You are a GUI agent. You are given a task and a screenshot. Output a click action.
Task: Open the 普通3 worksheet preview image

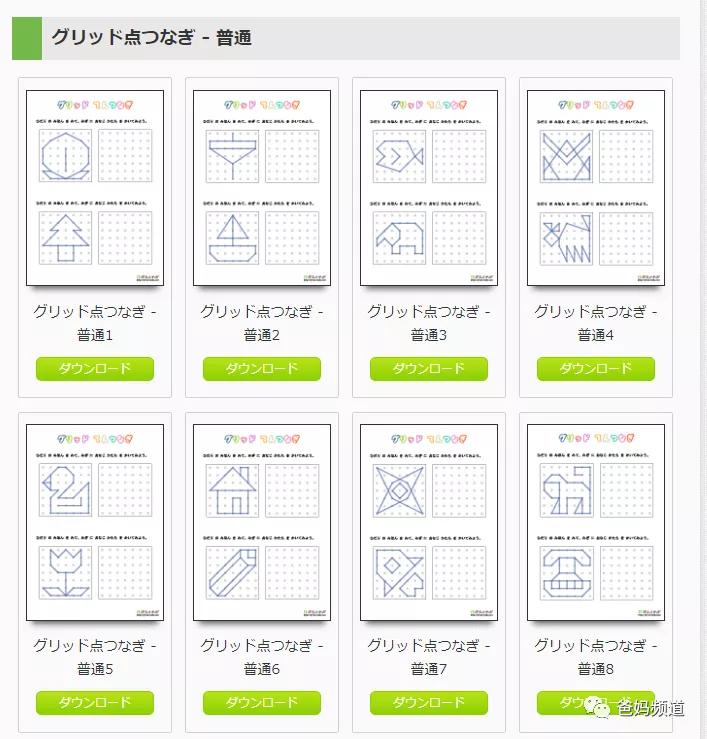tap(429, 187)
